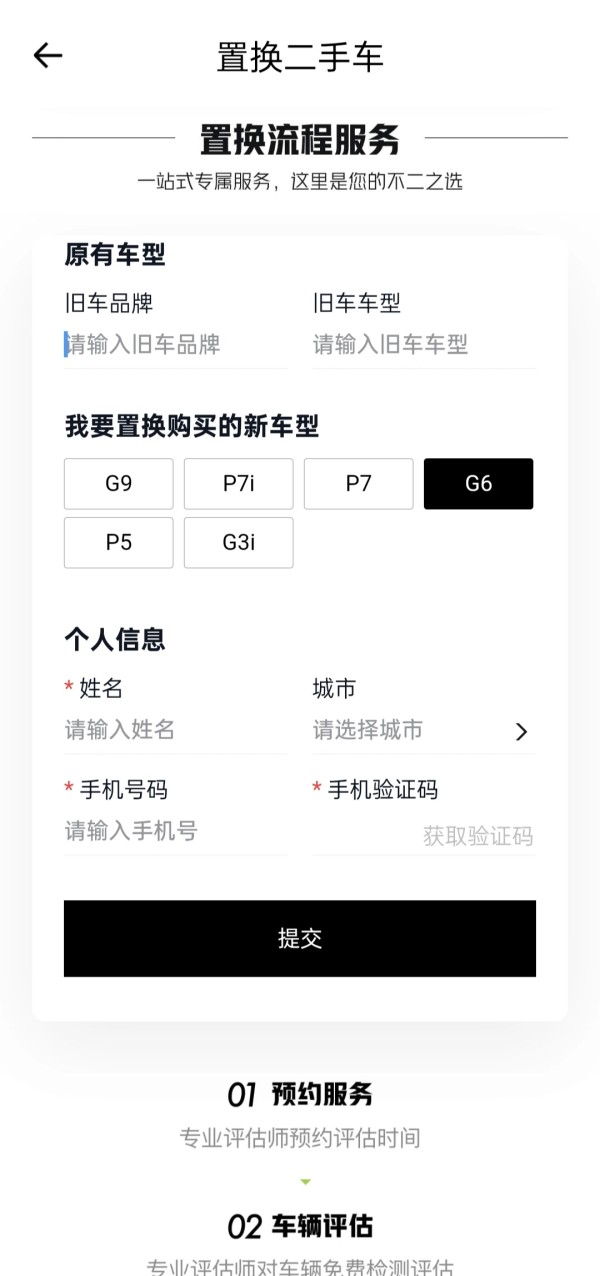Select the G9 model chip
600x1276 pixels.
(x=119, y=484)
